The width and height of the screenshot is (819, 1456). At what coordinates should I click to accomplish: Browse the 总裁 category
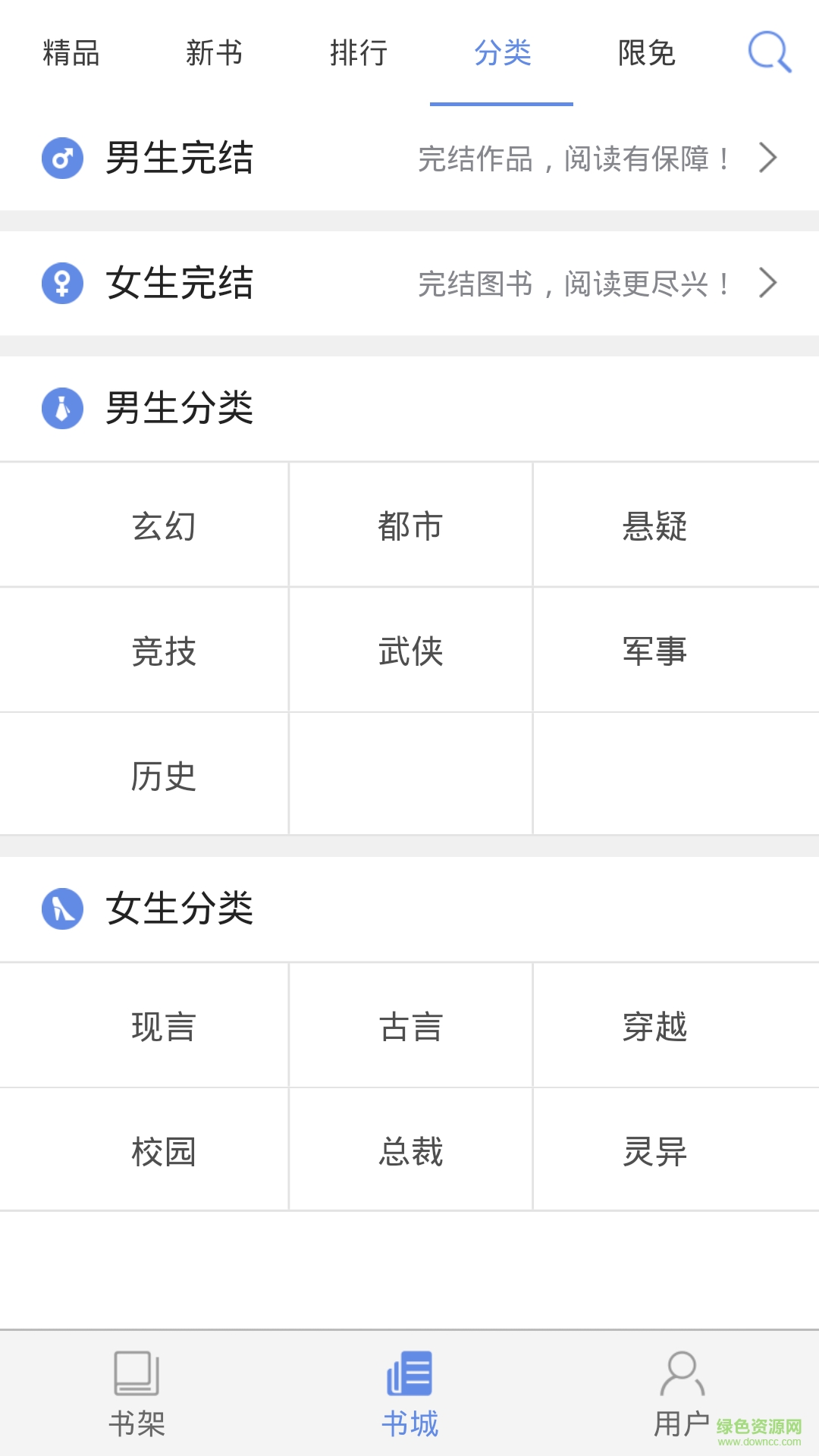(410, 1151)
